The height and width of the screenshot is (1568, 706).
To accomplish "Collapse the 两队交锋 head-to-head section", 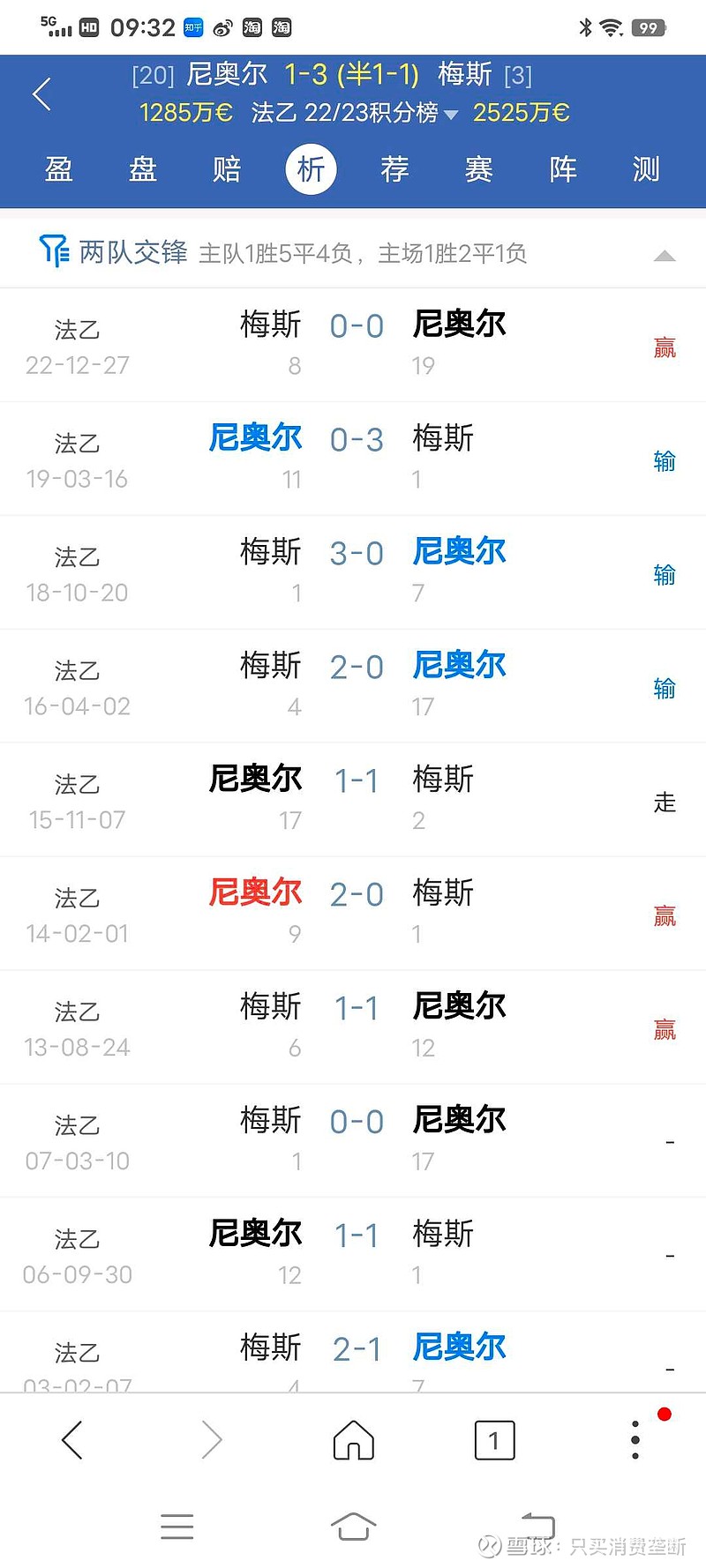I will [665, 256].
